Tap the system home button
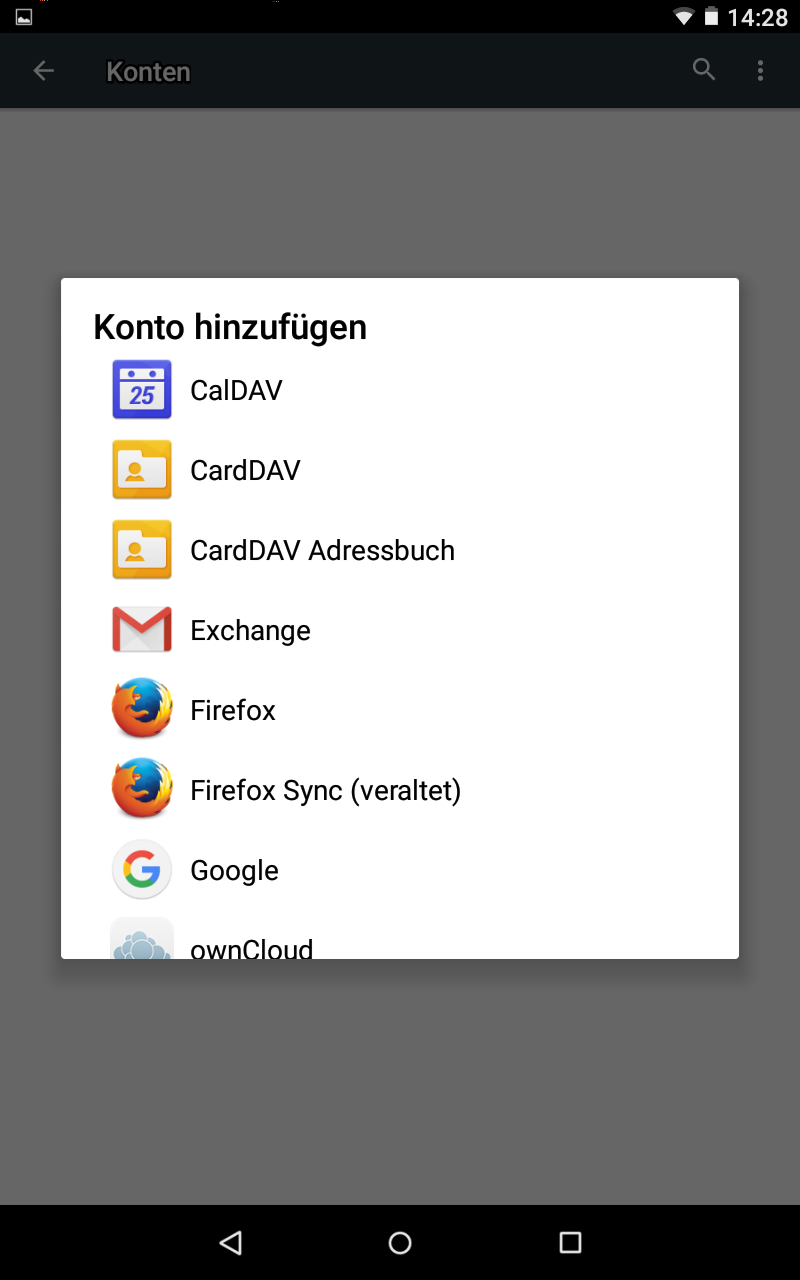 coord(400,1242)
